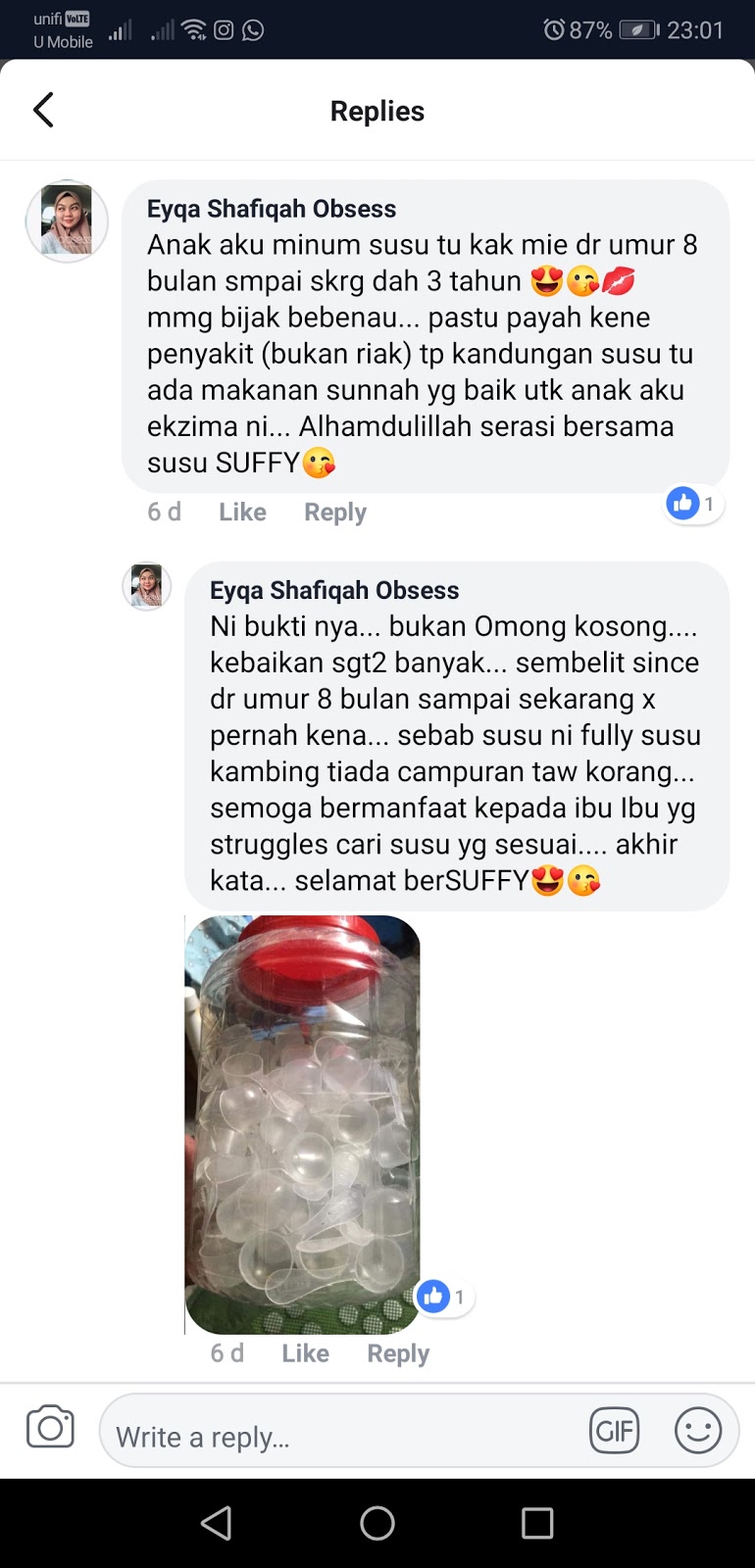Open the jar of spoons photo

click(x=302, y=1124)
